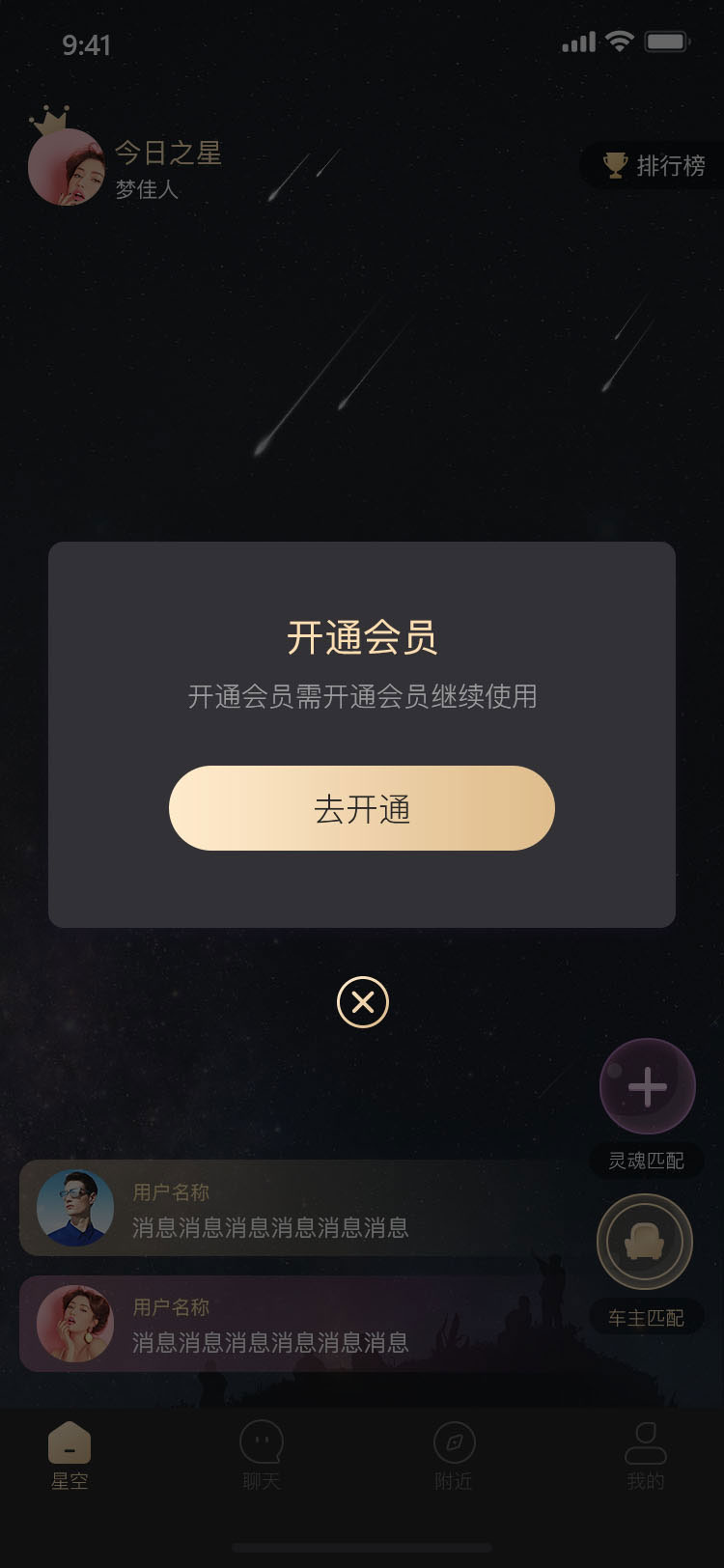Open the message from the man in sunglasses
724x1568 pixels.
pos(270,1209)
